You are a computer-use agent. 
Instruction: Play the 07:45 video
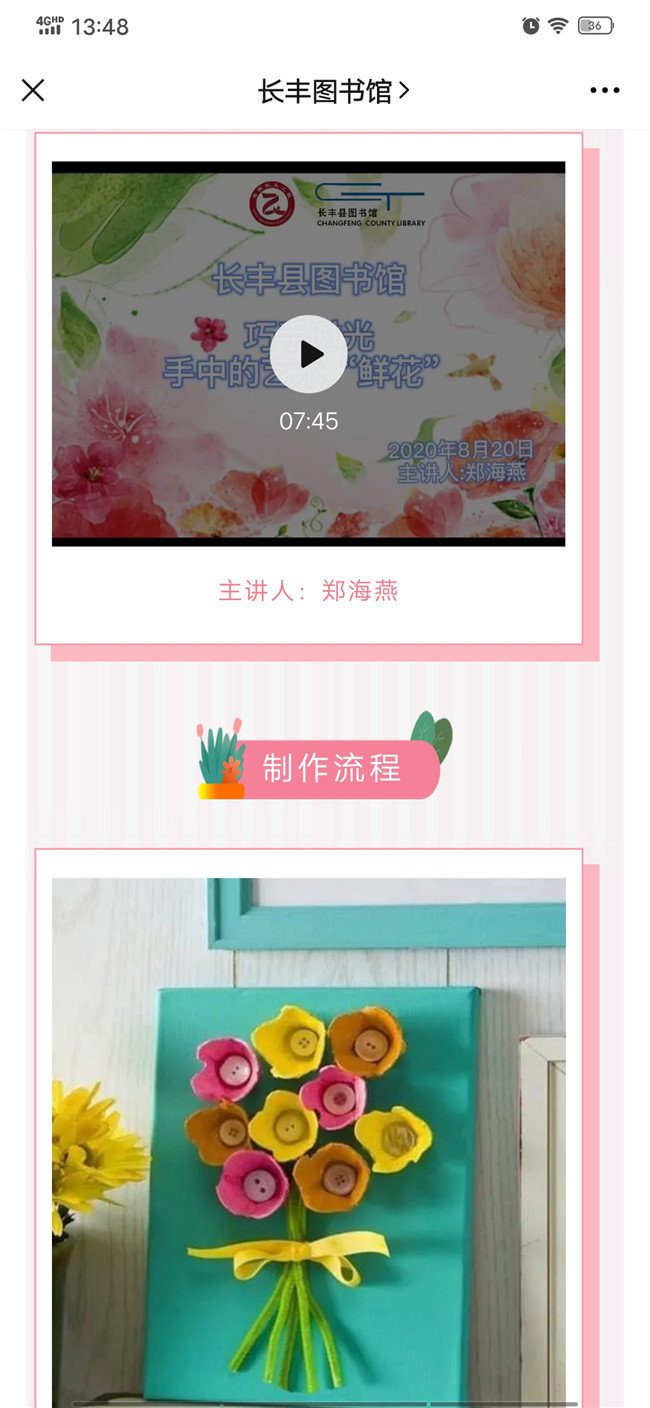(308, 354)
